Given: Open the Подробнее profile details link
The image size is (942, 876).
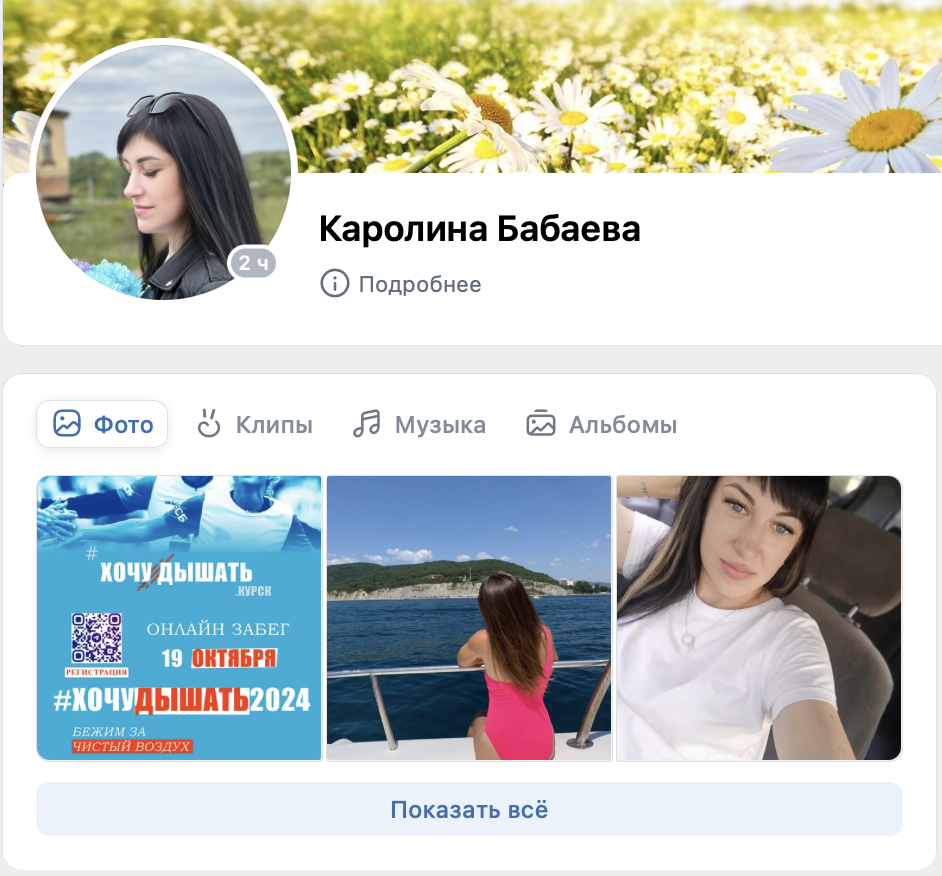Looking at the screenshot, I should pos(401,284).
